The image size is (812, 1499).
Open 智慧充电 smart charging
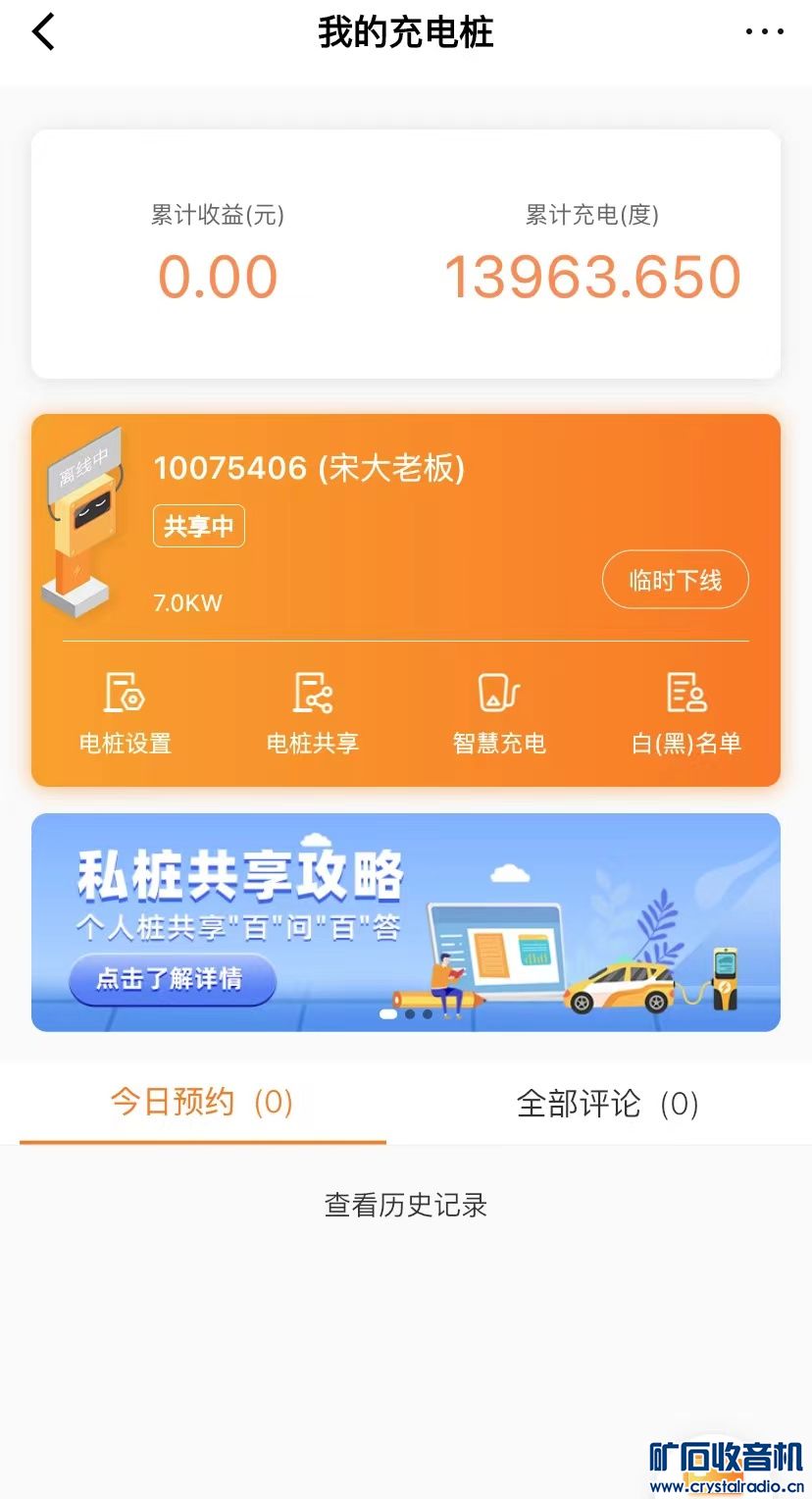[499, 713]
